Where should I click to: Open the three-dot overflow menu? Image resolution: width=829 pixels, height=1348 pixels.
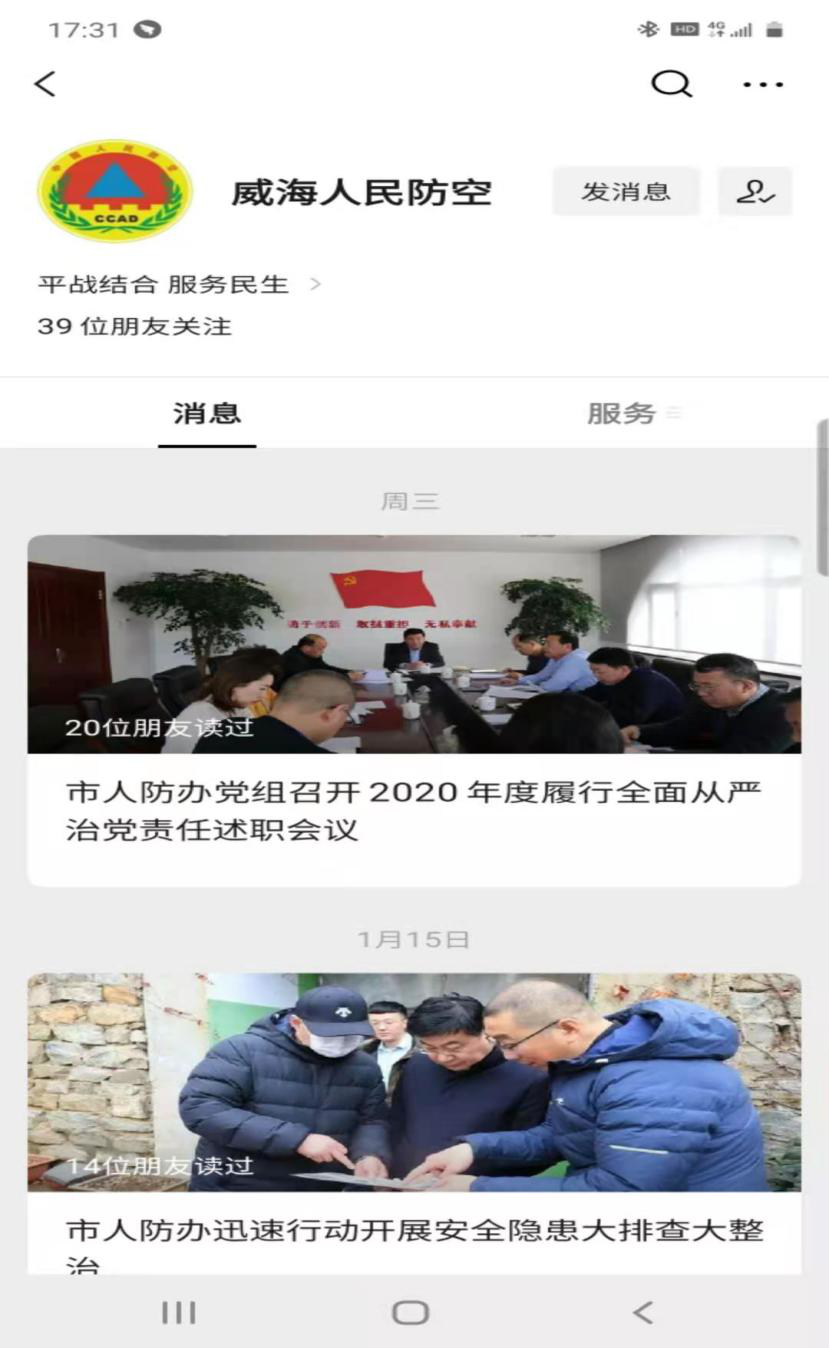pos(763,84)
